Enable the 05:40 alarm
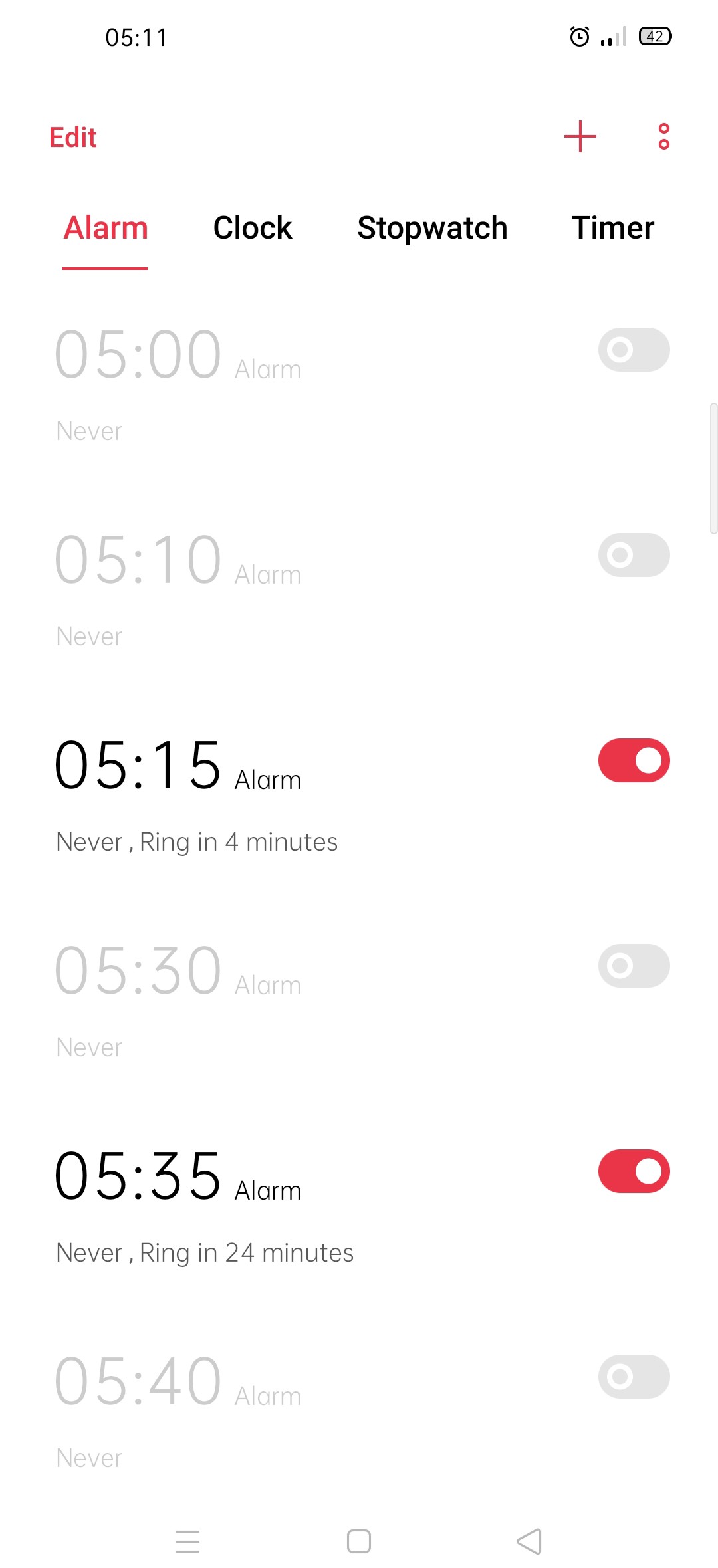718x1568 pixels. (x=633, y=1377)
